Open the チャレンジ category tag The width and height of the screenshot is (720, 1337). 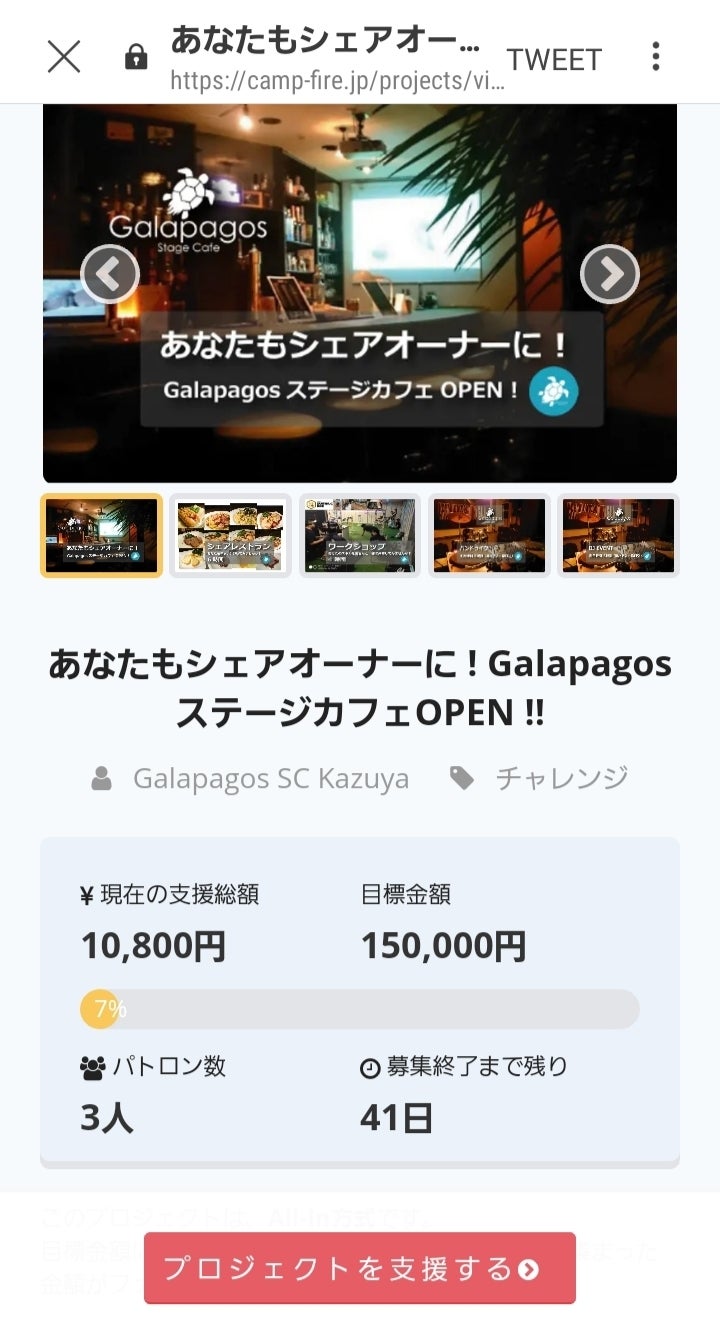[x=560, y=778]
